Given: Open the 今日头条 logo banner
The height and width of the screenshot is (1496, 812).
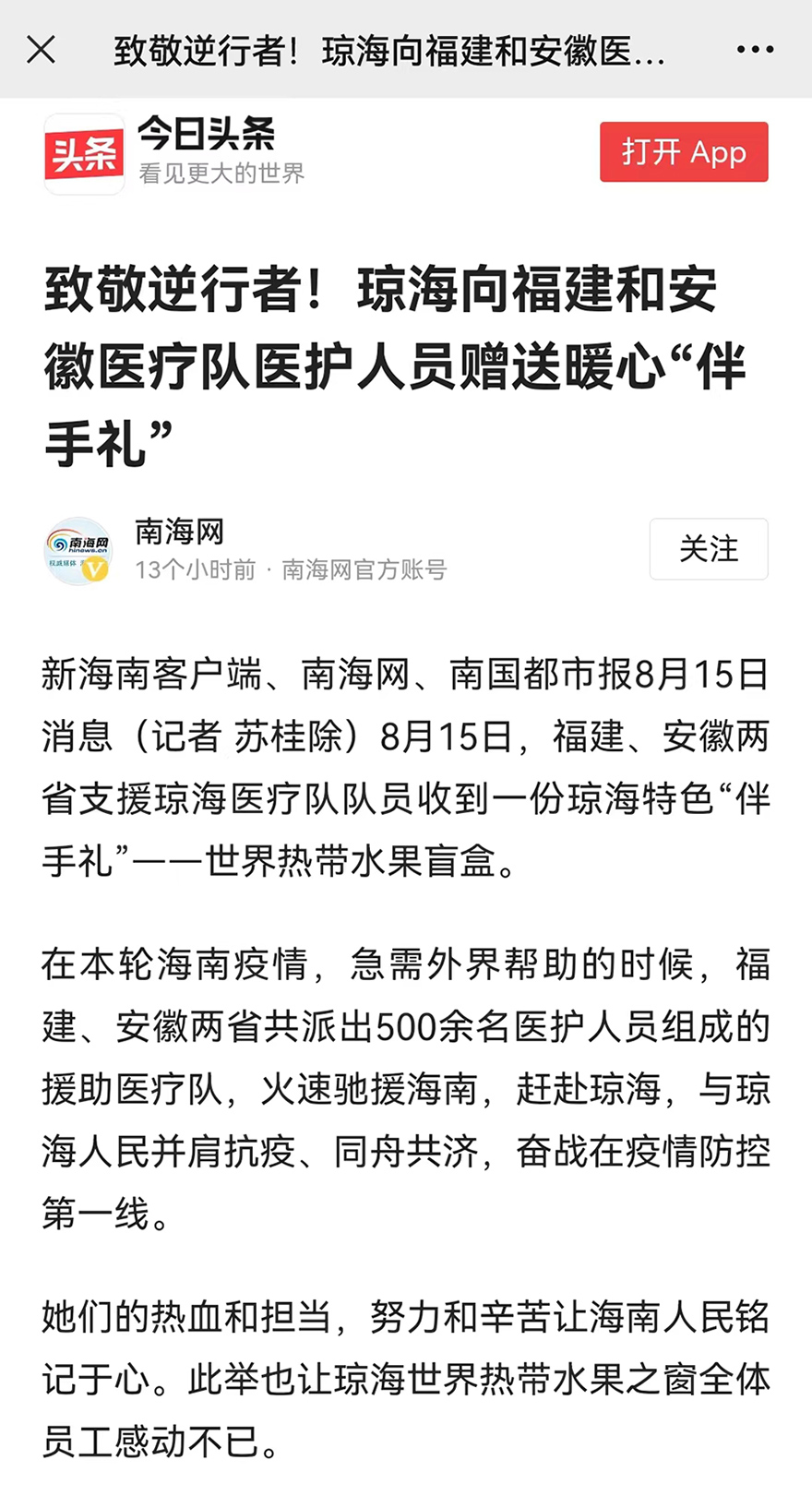Looking at the screenshot, I should pyautogui.click(x=84, y=154).
